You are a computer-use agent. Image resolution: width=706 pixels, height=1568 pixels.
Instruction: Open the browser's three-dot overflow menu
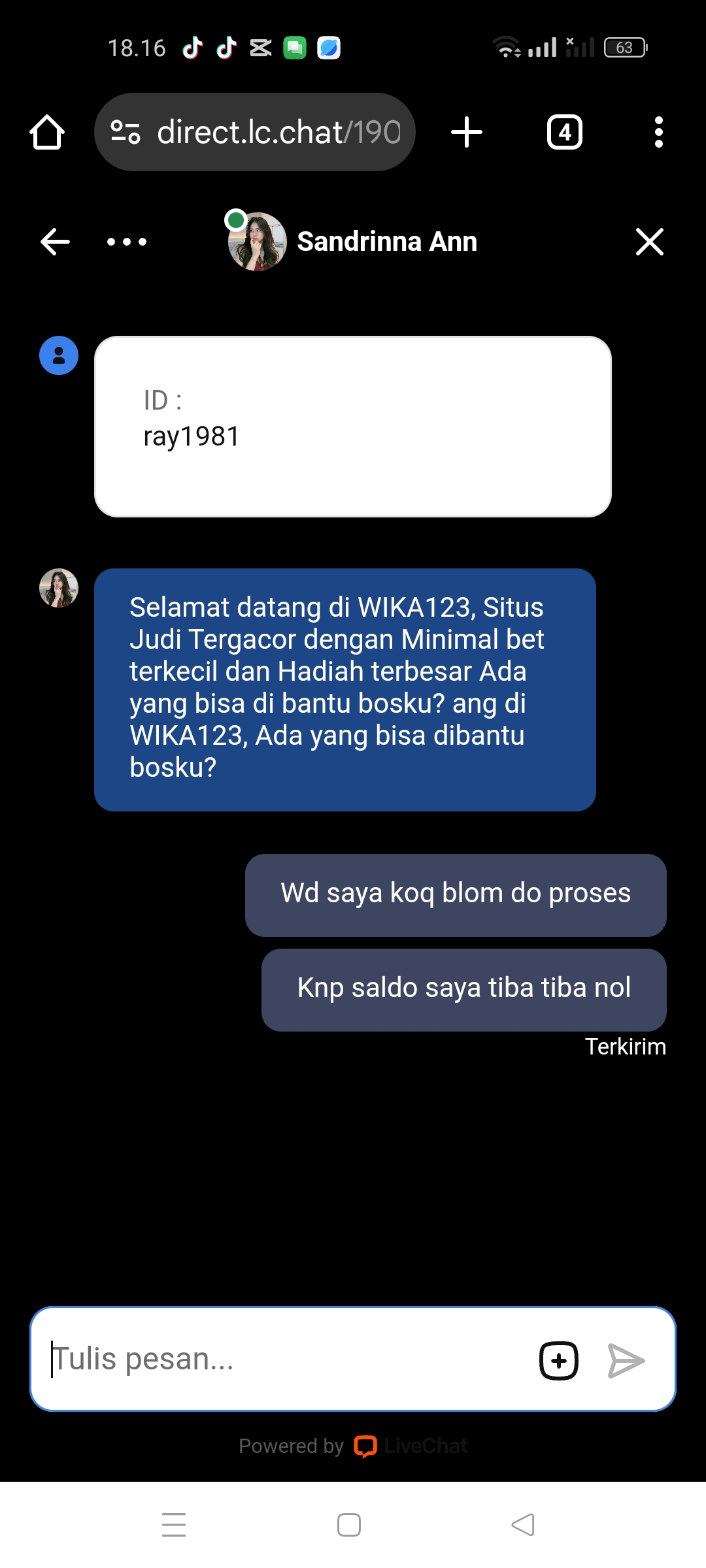point(658,133)
